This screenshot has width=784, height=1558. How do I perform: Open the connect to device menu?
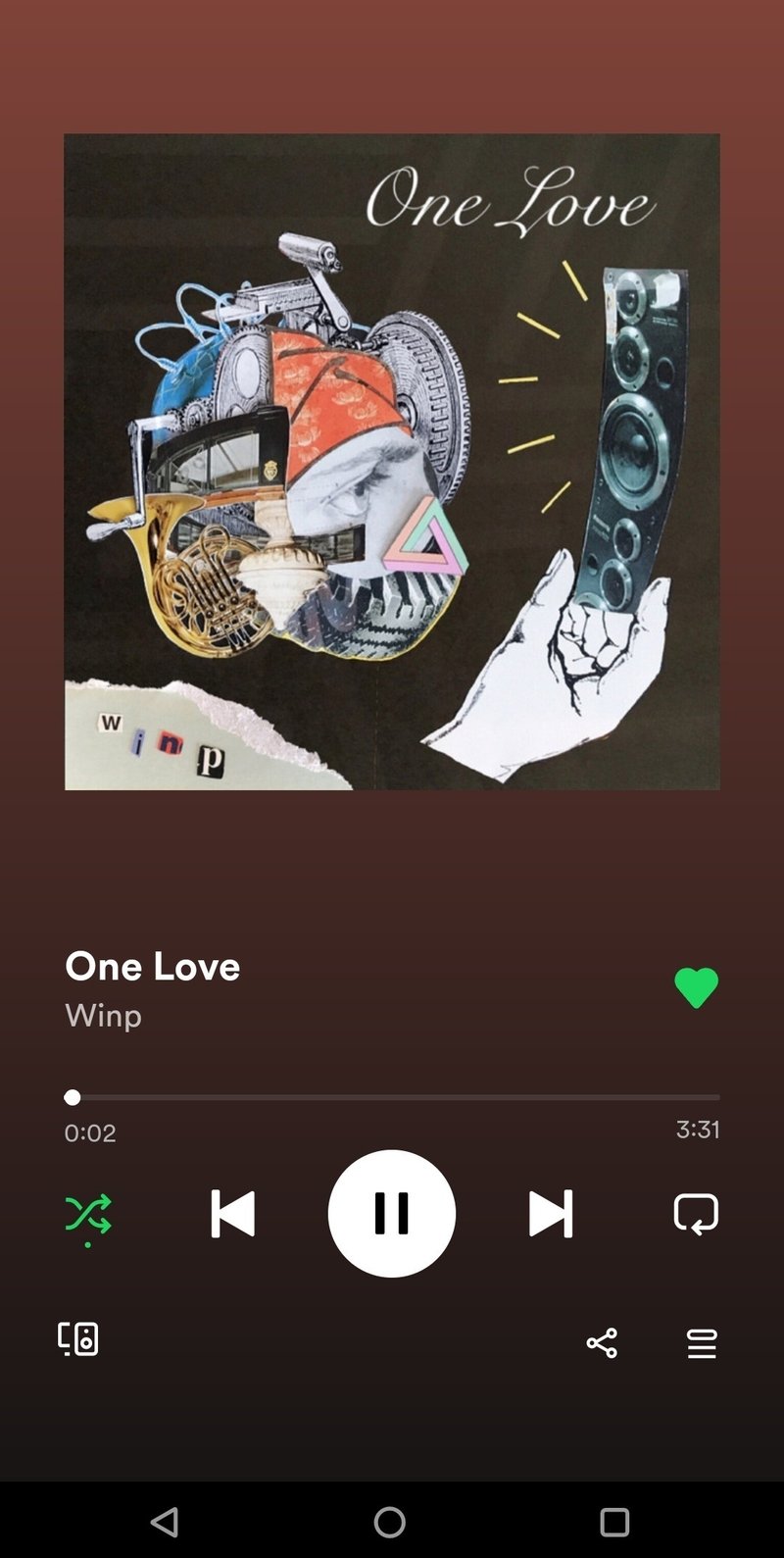[x=78, y=1339]
